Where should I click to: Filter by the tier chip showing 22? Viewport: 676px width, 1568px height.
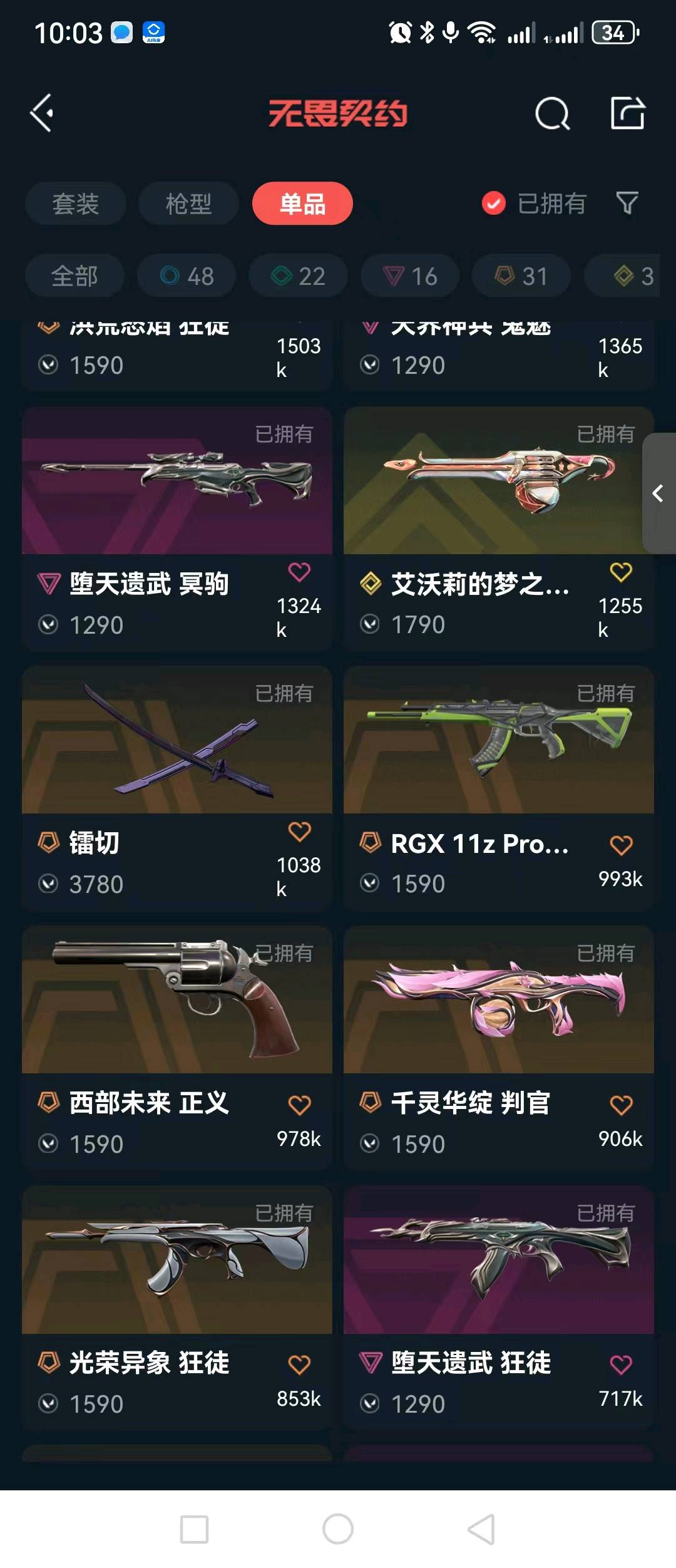298,276
